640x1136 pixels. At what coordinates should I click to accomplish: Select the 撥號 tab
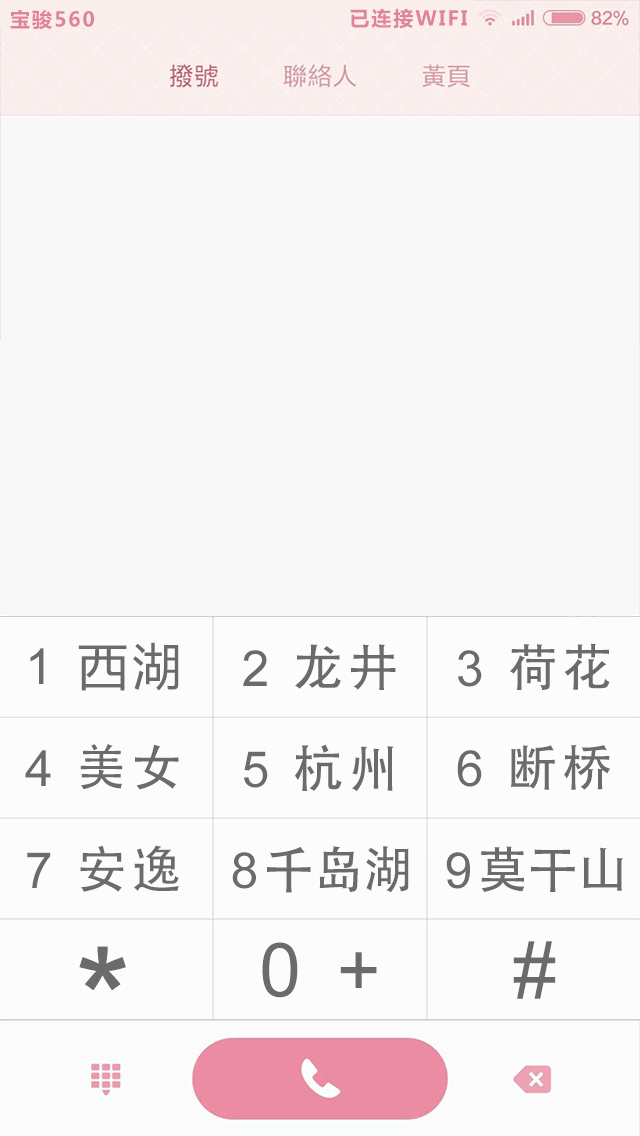click(194, 76)
